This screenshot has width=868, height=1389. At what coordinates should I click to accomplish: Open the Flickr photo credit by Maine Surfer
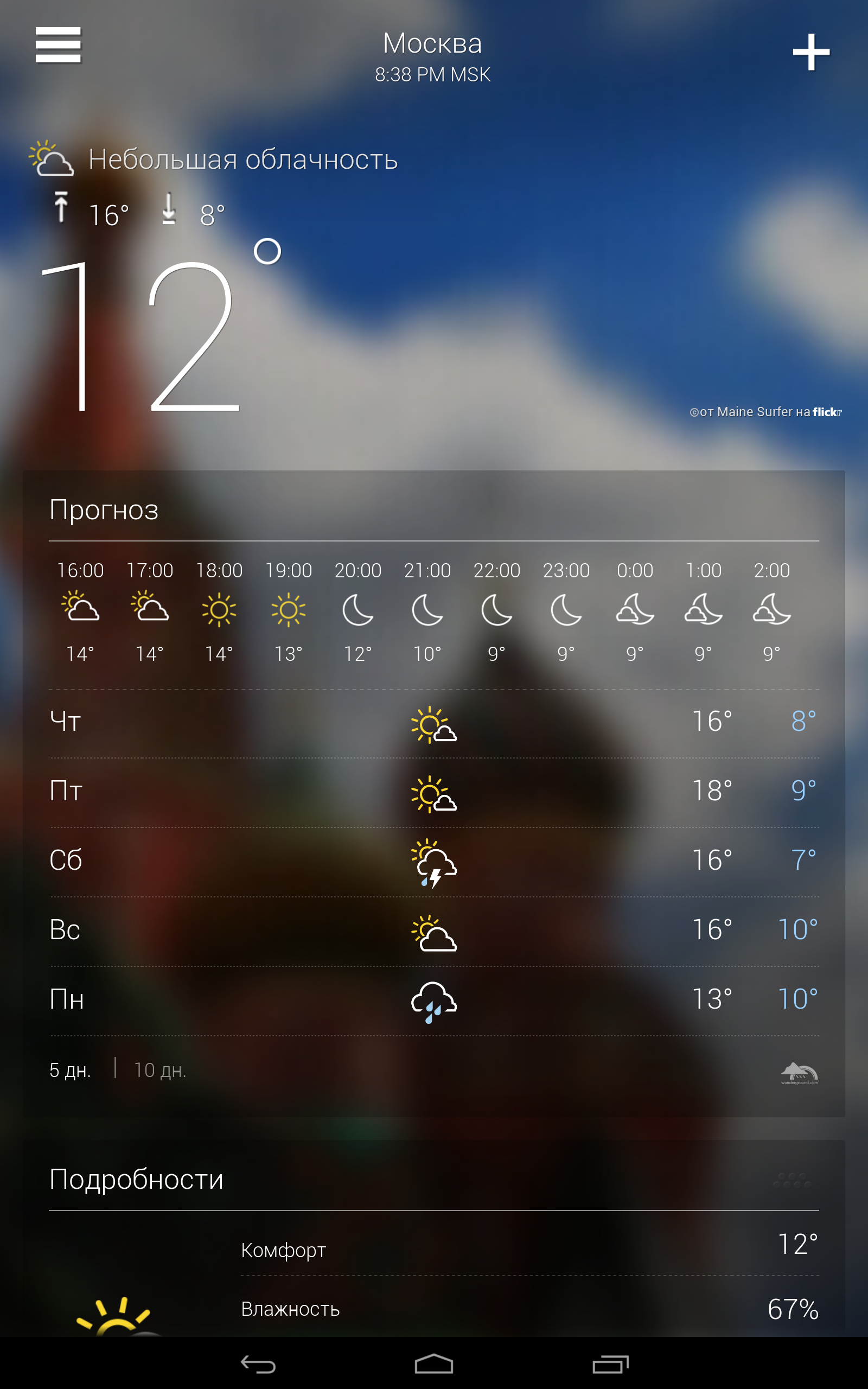click(x=765, y=411)
